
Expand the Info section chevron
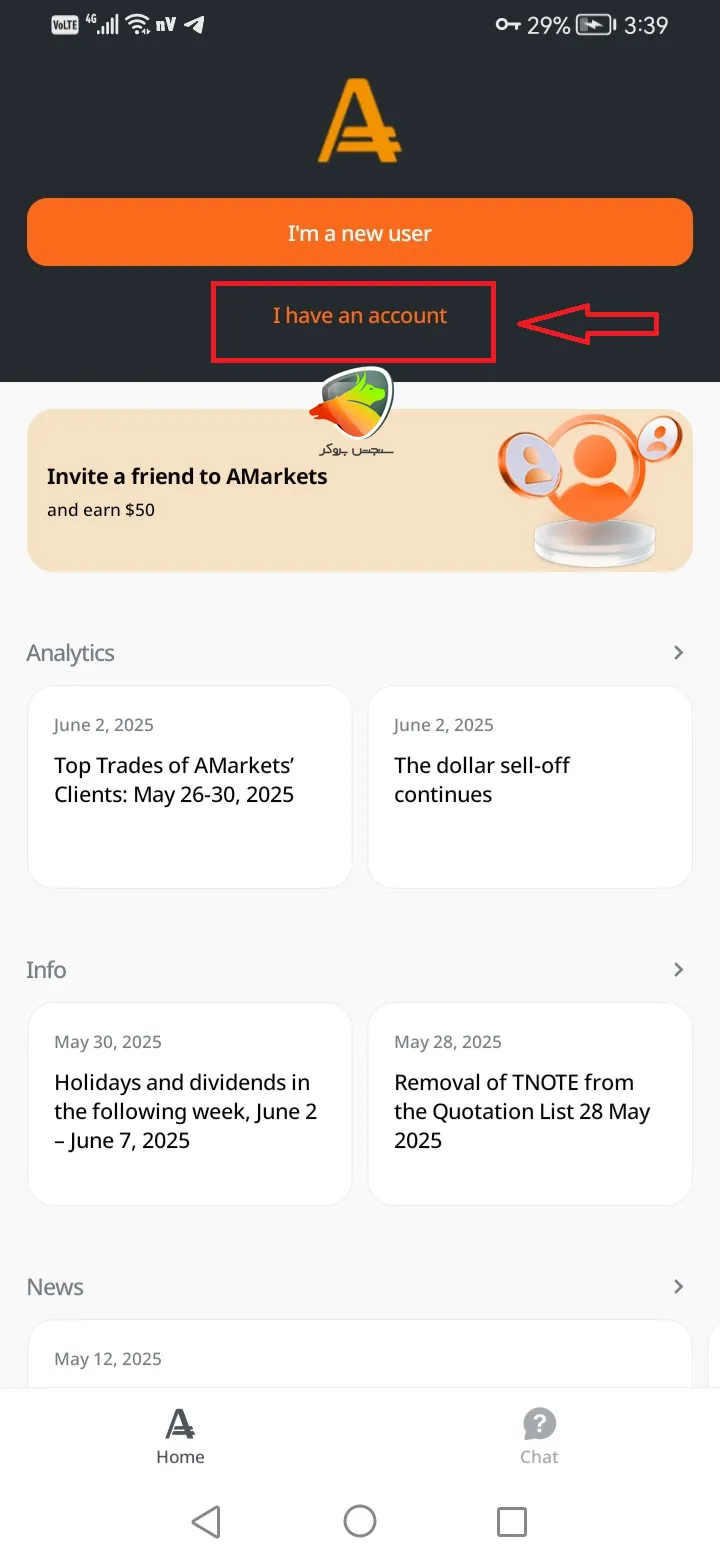678,969
